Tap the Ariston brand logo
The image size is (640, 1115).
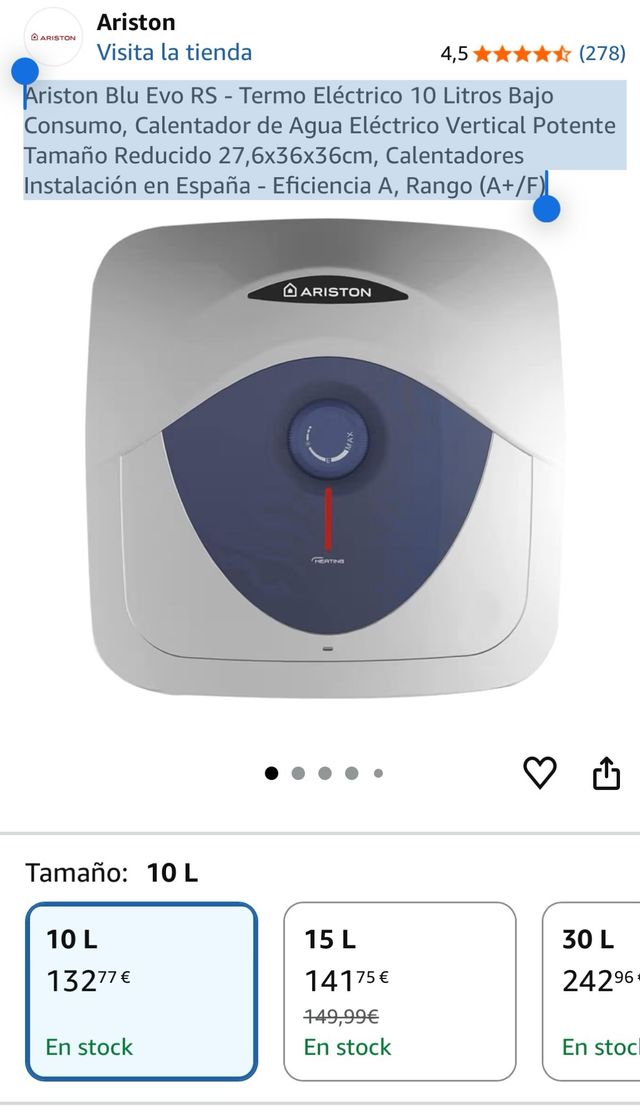coord(53,37)
